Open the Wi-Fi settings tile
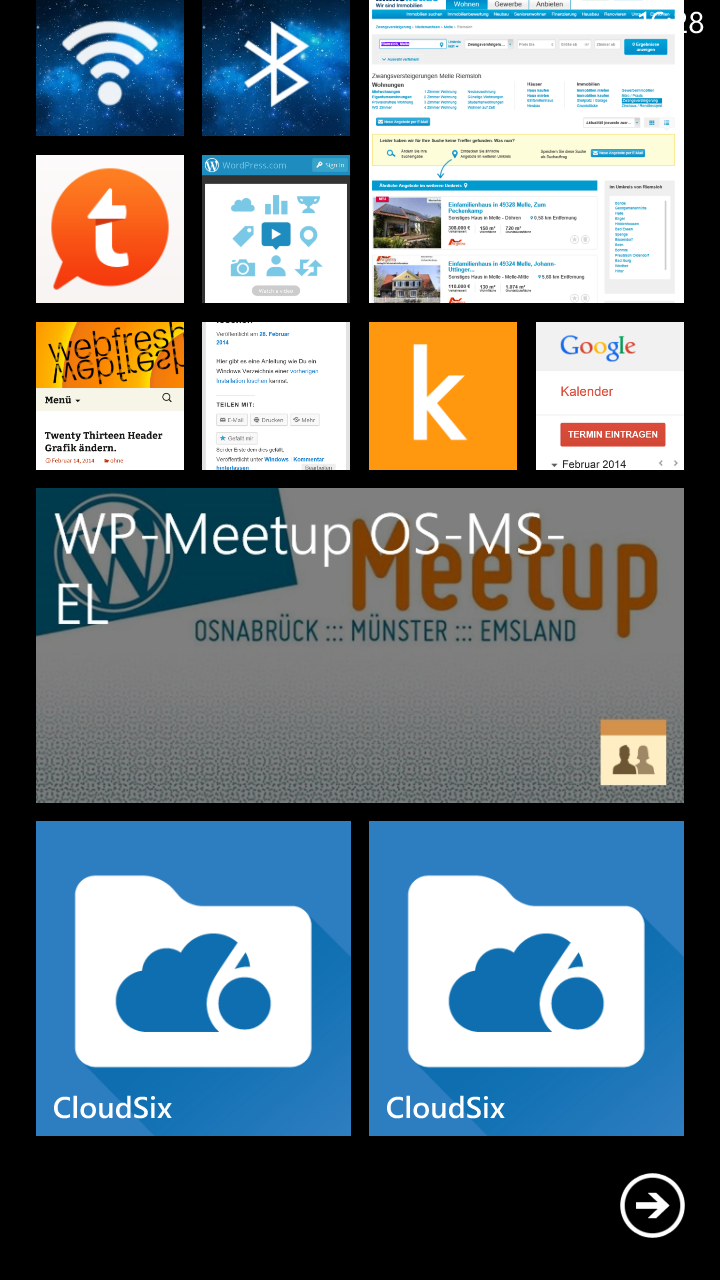This screenshot has height=1280, width=720. (110, 67)
